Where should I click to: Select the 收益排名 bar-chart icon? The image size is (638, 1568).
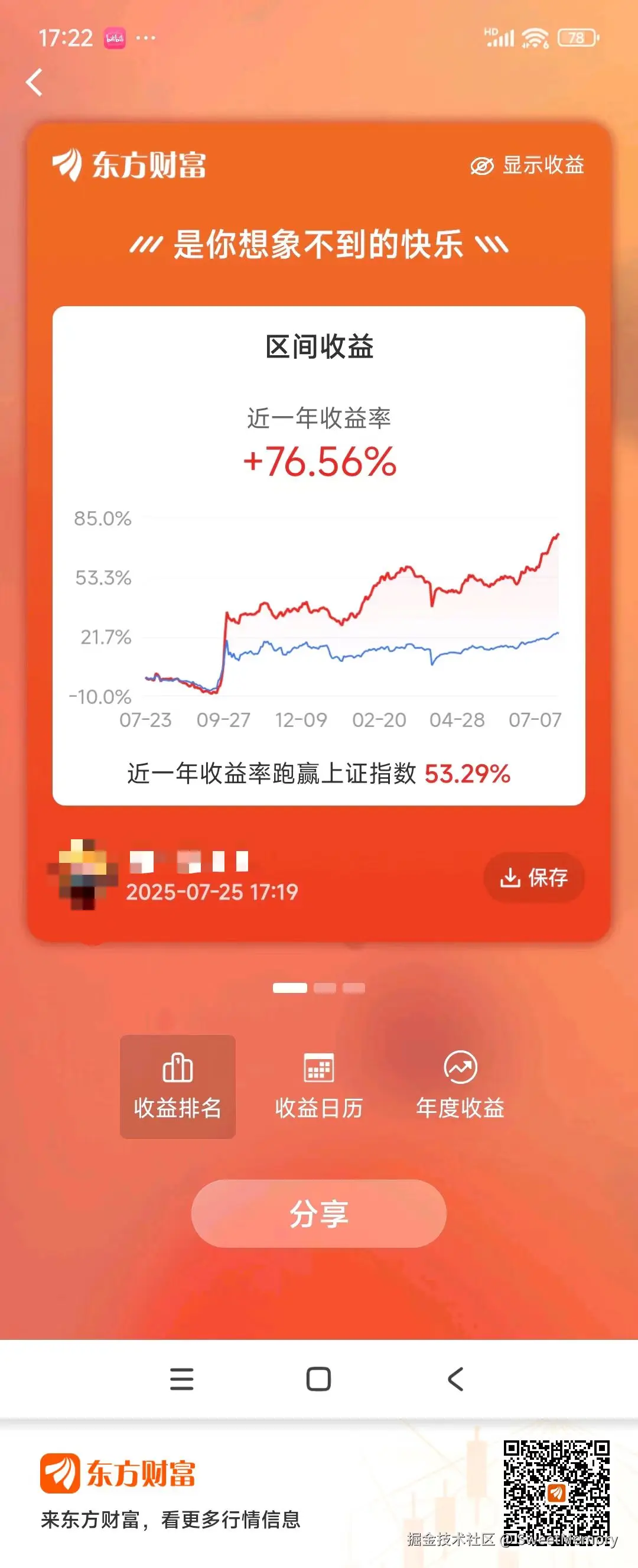tap(177, 1066)
